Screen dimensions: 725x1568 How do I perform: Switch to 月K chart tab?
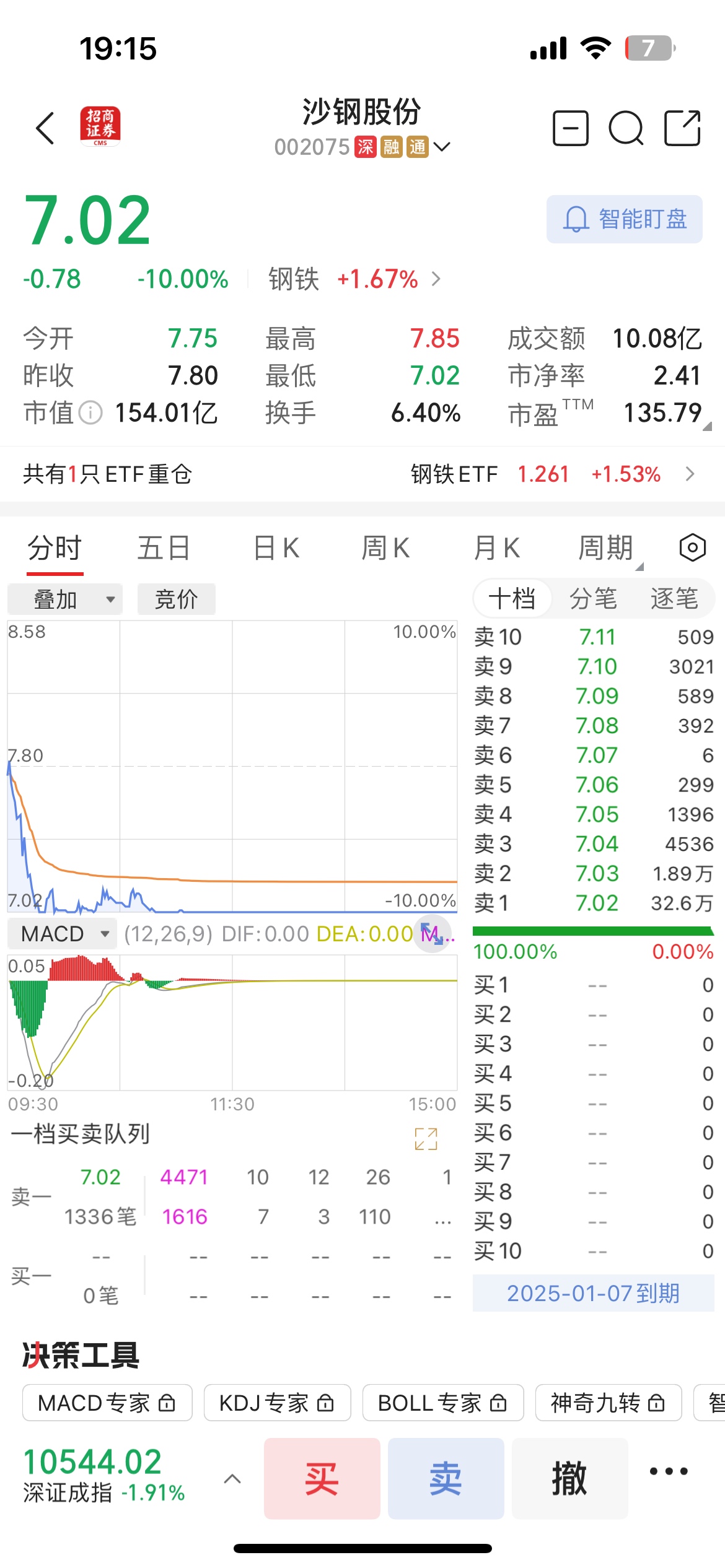coord(496,548)
